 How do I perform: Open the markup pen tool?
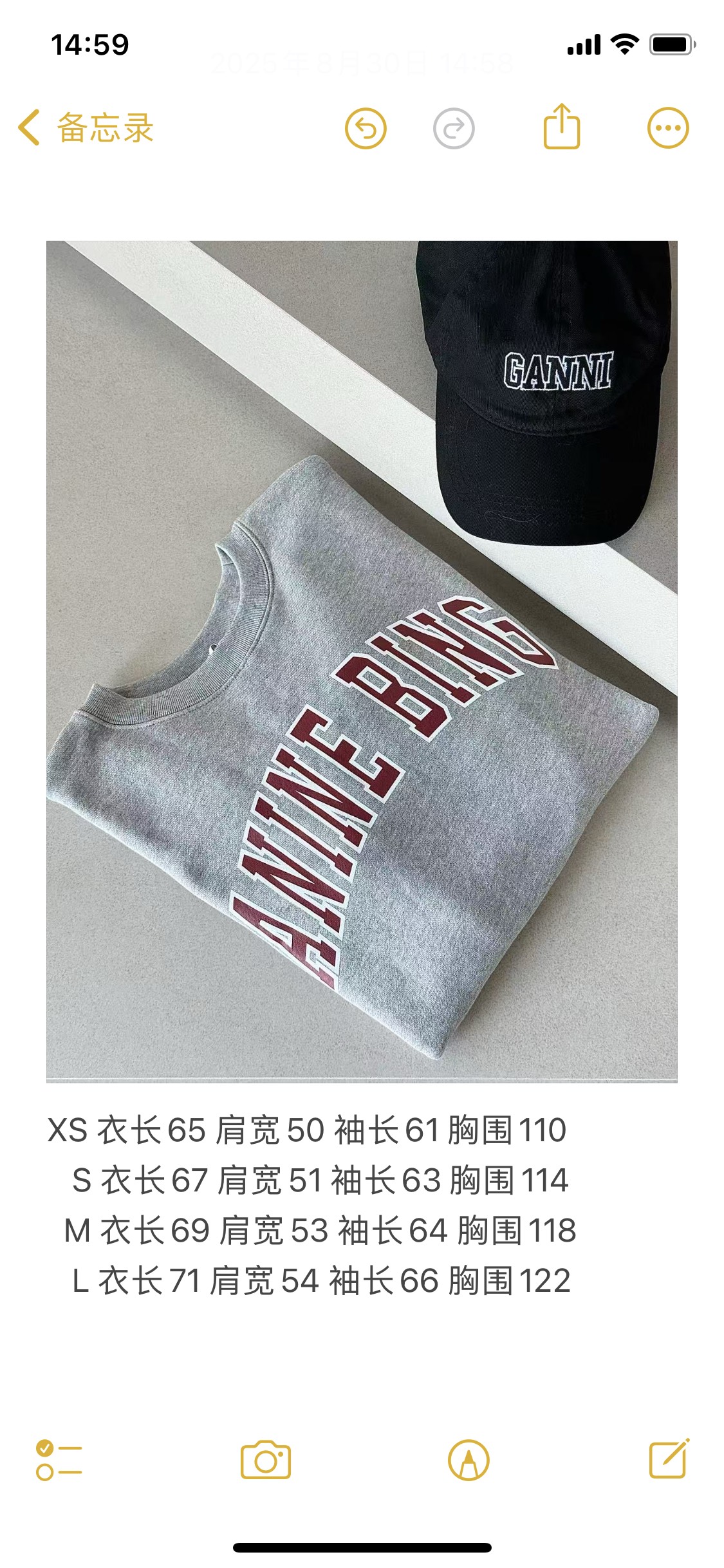pos(469,1460)
